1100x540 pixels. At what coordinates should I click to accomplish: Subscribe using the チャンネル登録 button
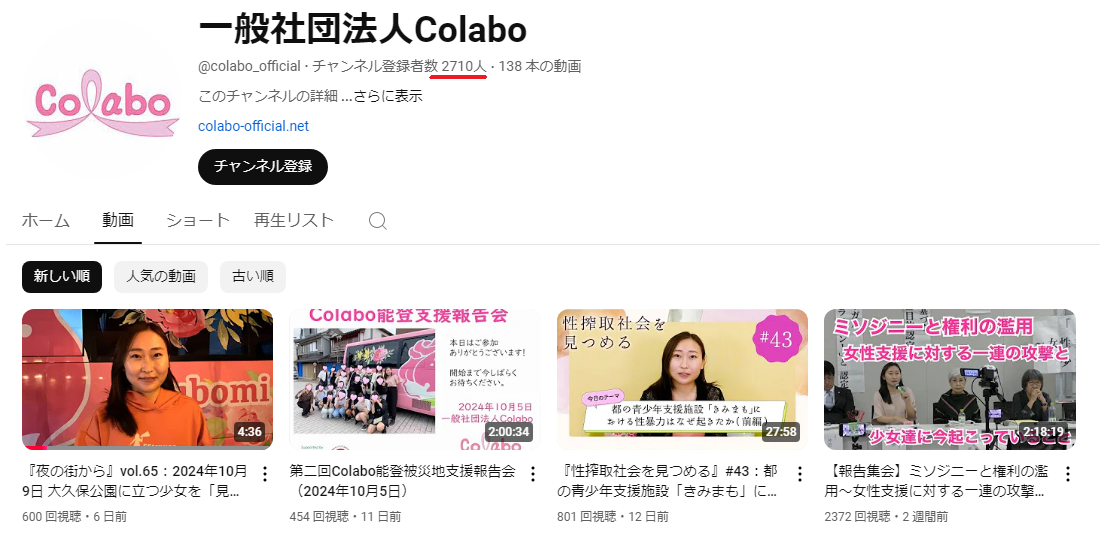263,167
